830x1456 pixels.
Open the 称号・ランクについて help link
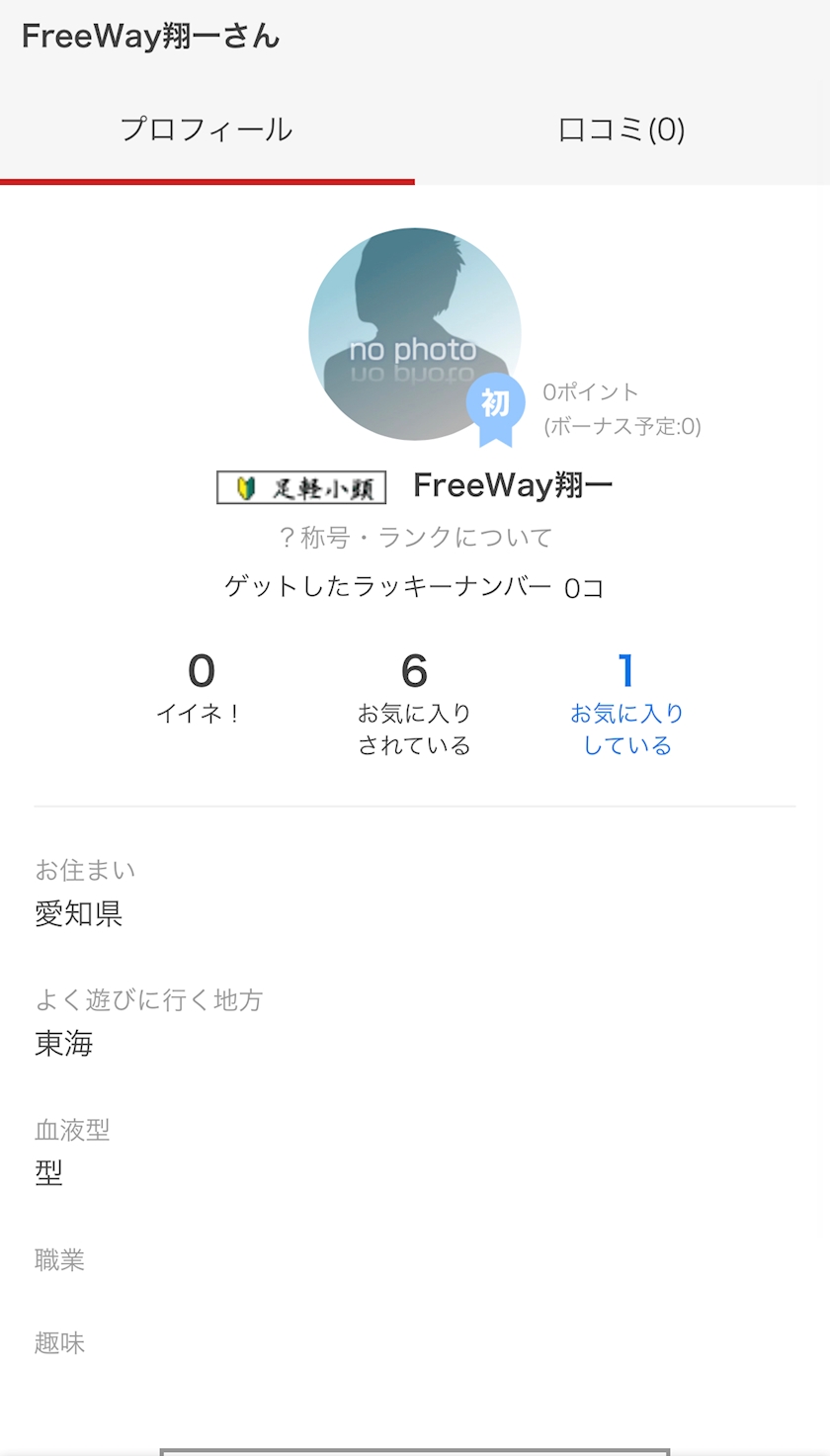click(415, 537)
